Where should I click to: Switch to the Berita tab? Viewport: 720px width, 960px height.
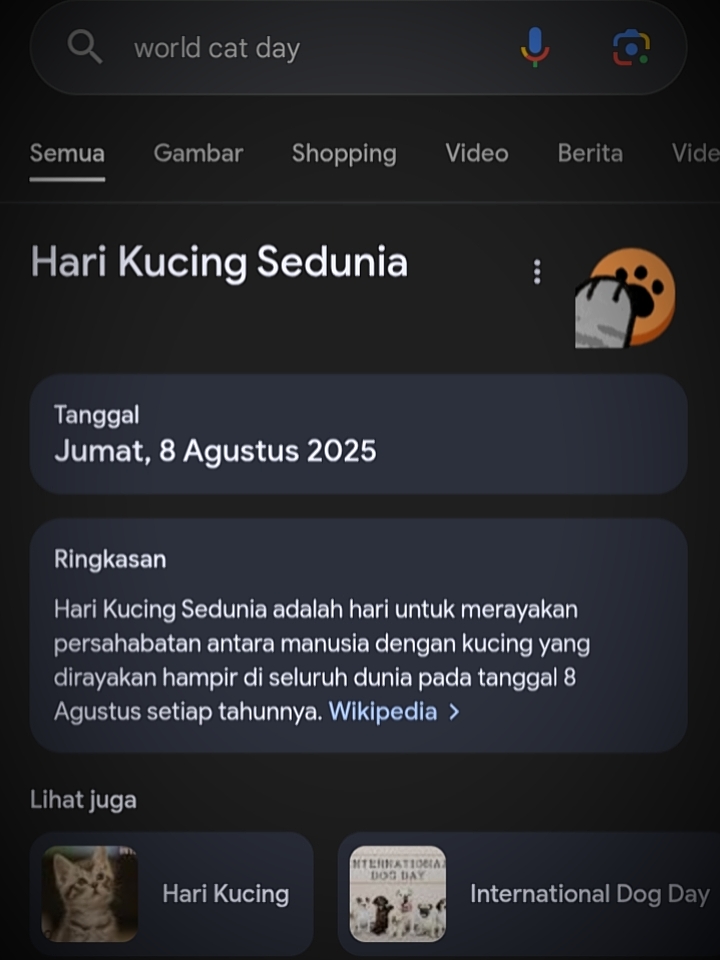(590, 153)
